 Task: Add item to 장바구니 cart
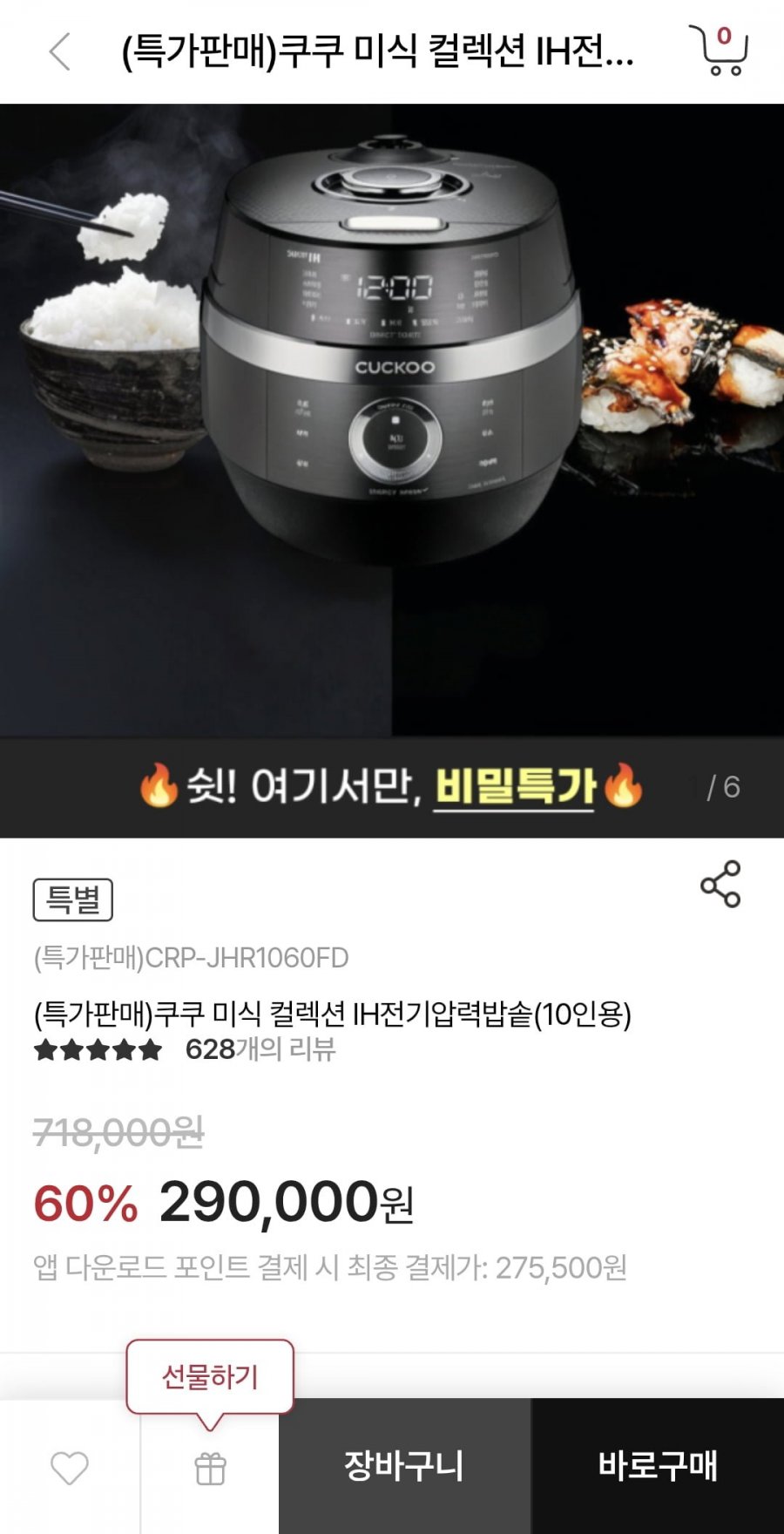coord(404,1466)
